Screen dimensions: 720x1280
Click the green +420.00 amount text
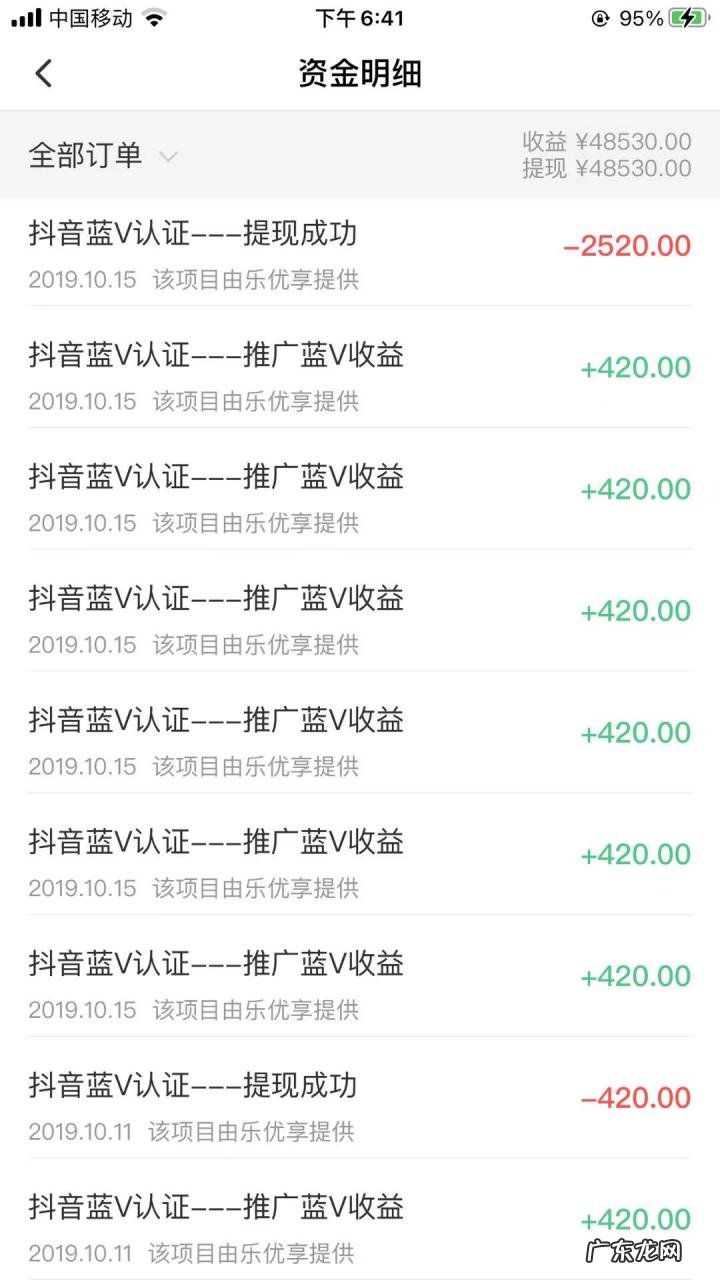pyautogui.click(x=637, y=367)
